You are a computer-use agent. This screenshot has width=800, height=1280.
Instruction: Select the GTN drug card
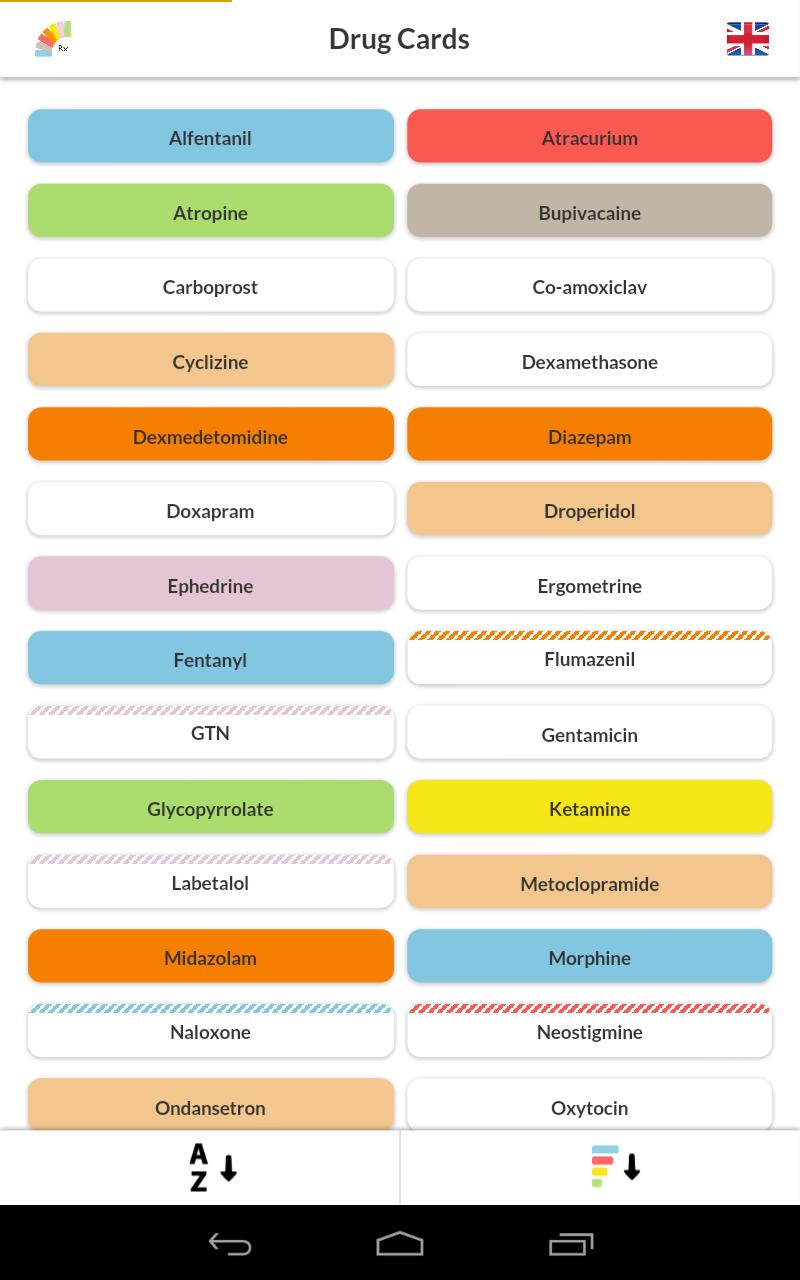coord(210,733)
